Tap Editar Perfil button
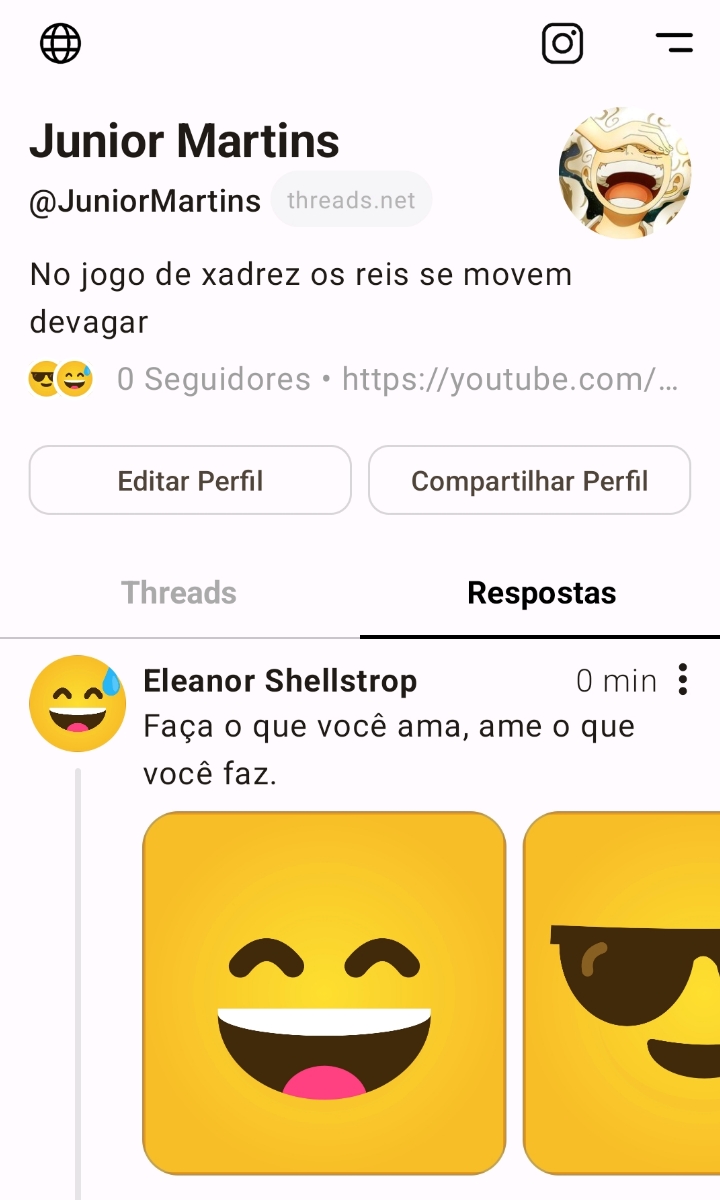The width and height of the screenshot is (720, 1200). click(190, 481)
